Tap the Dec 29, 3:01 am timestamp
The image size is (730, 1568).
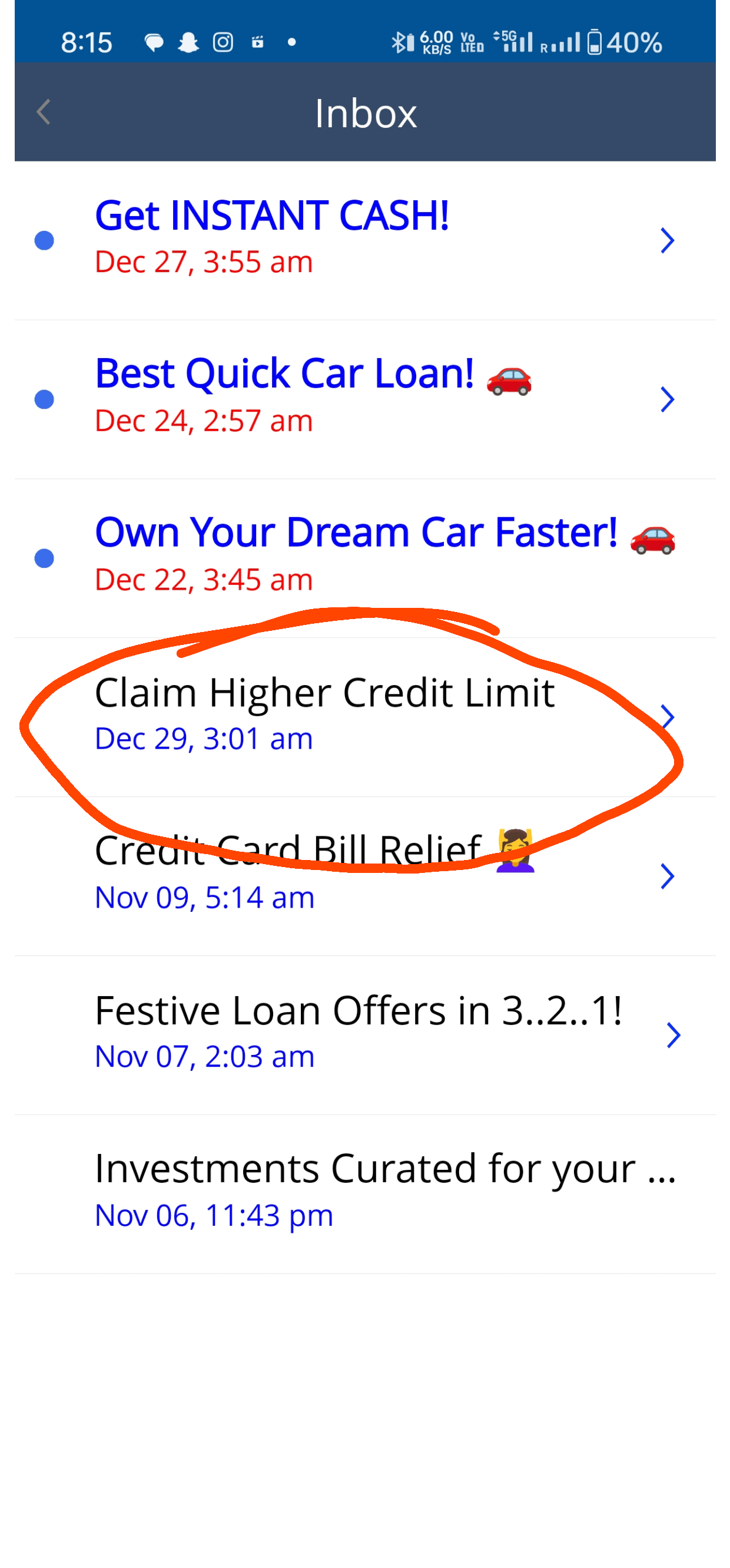pos(203,738)
